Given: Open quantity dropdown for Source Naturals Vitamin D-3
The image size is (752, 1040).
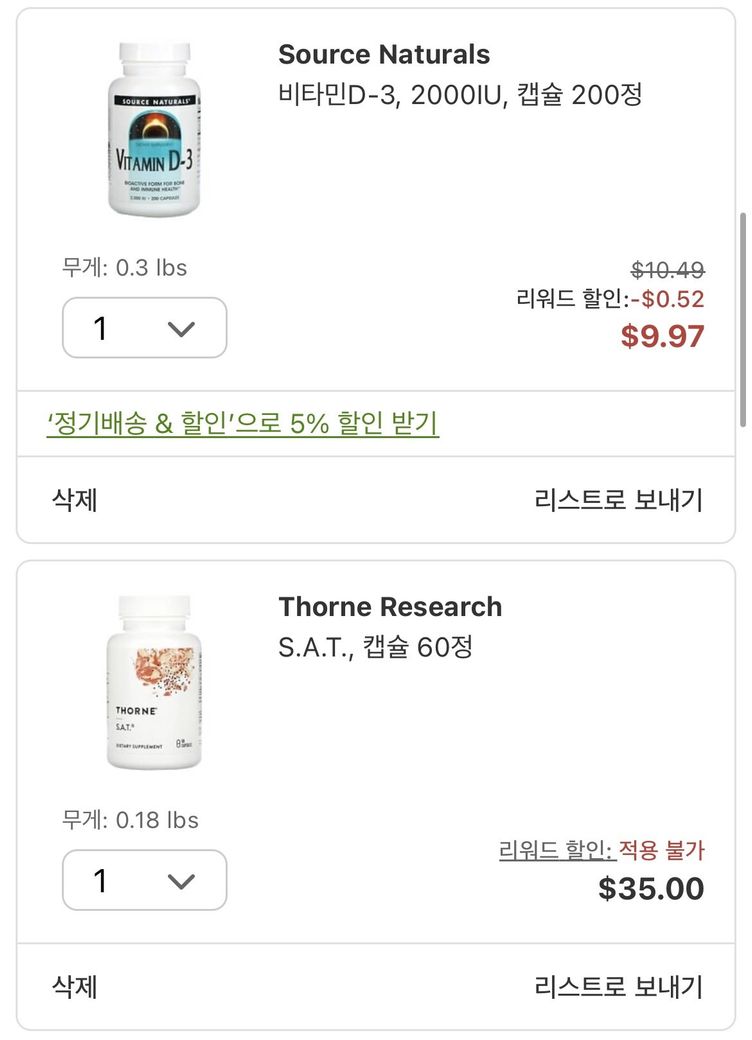Looking at the screenshot, I should pos(145,328).
